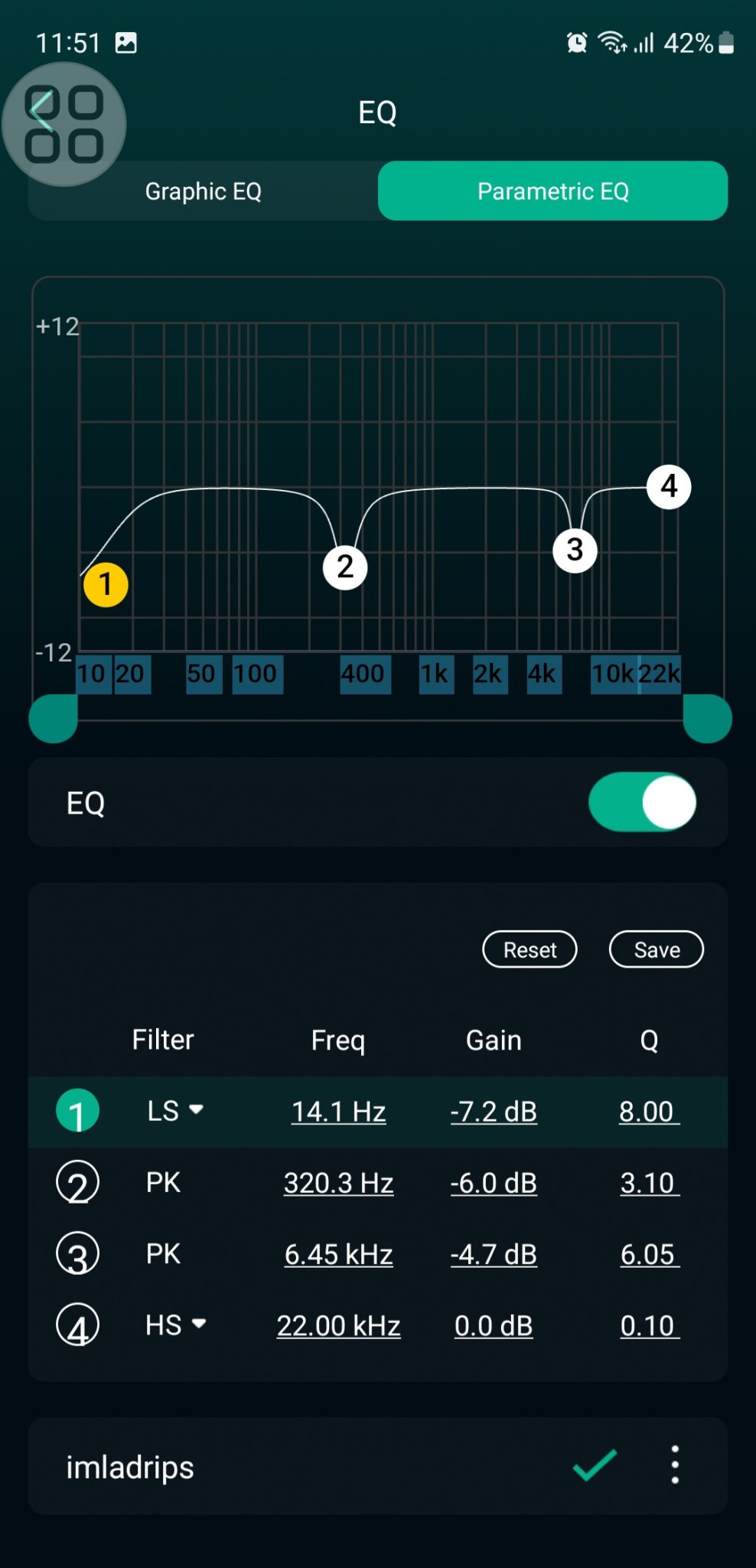Select the Parametric EQ tab
The image size is (756, 1568).
552,191
